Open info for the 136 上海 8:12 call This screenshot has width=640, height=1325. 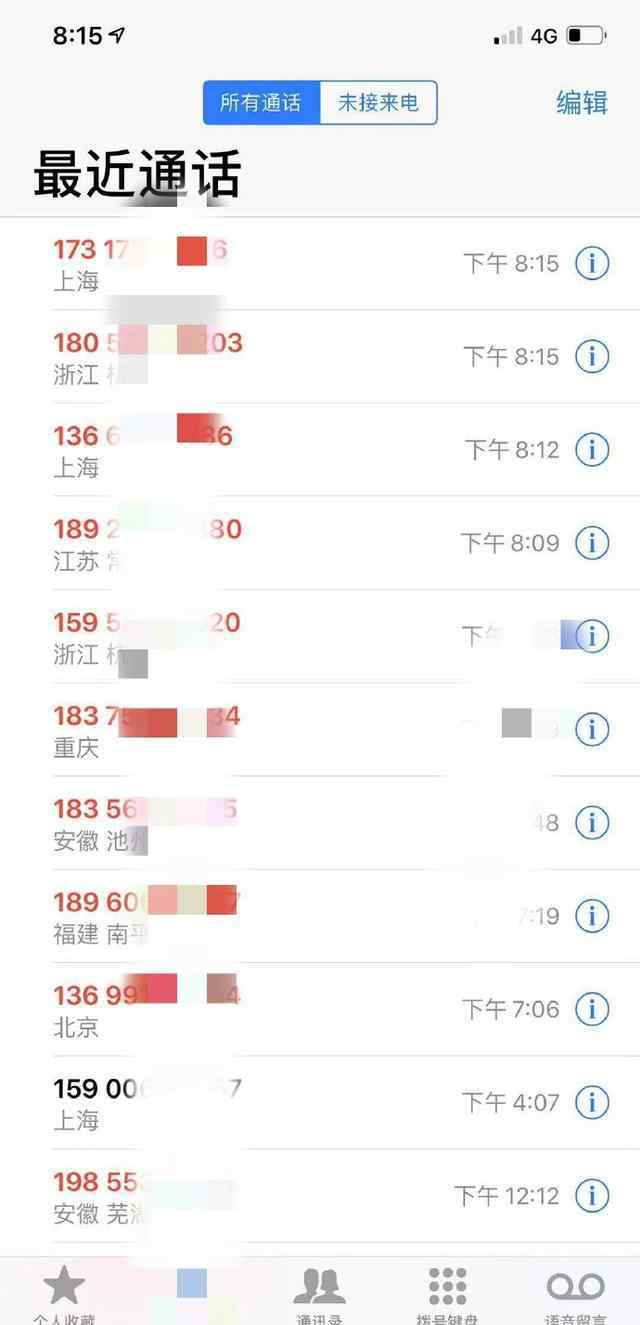coord(592,450)
